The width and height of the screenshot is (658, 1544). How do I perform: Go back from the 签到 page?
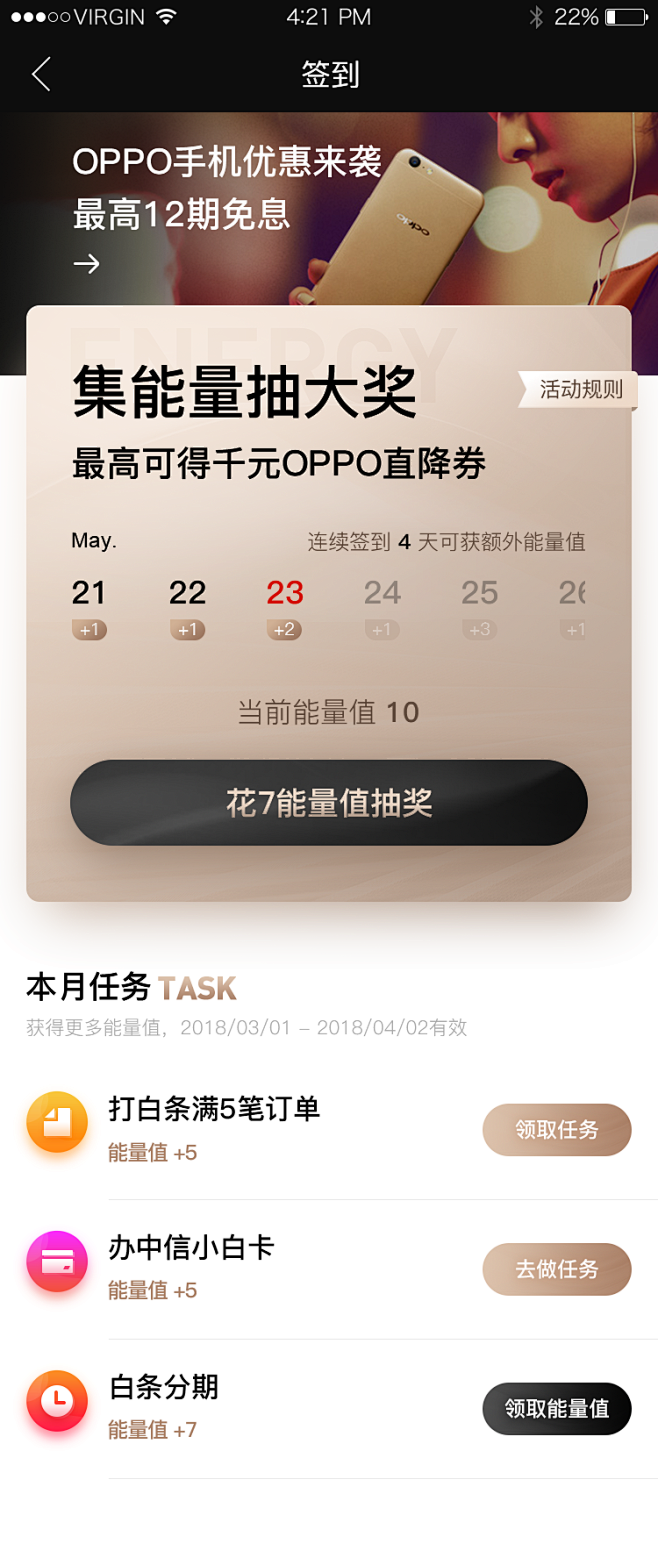click(x=41, y=74)
